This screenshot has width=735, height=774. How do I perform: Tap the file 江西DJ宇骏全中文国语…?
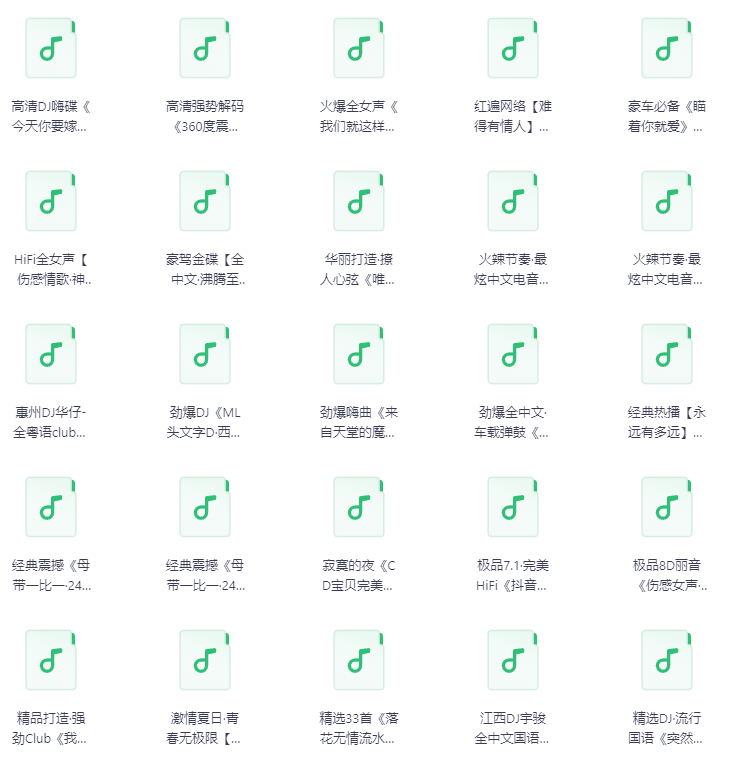point(513,660)
